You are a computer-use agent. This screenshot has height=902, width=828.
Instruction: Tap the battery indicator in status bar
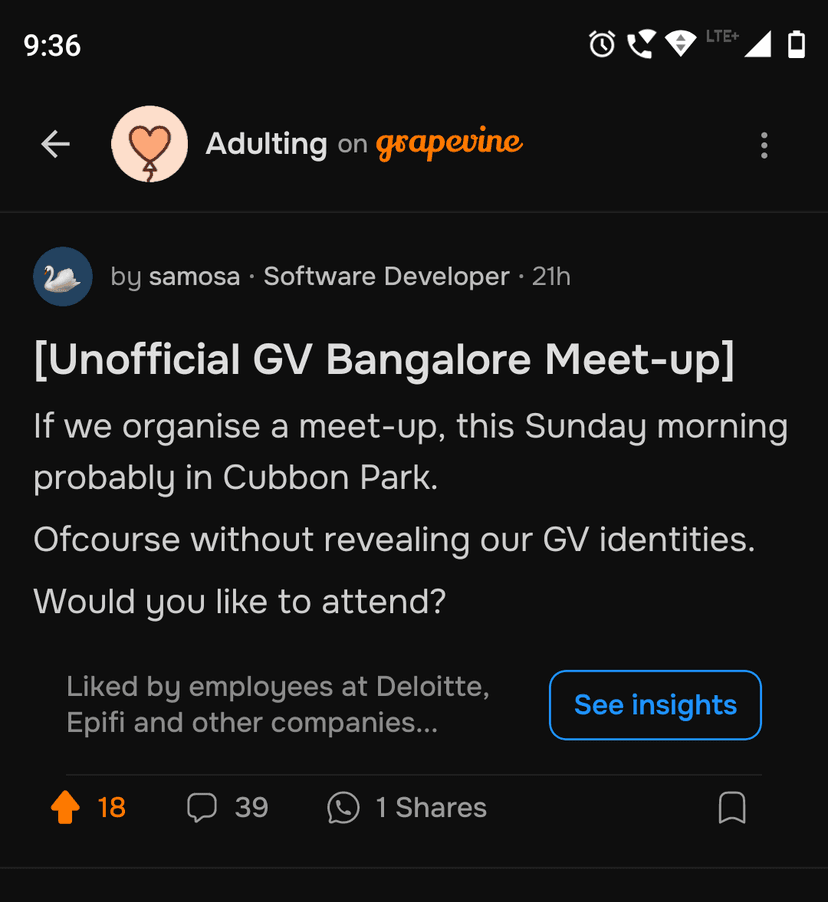pyautogui.click(x=795, y=43)
